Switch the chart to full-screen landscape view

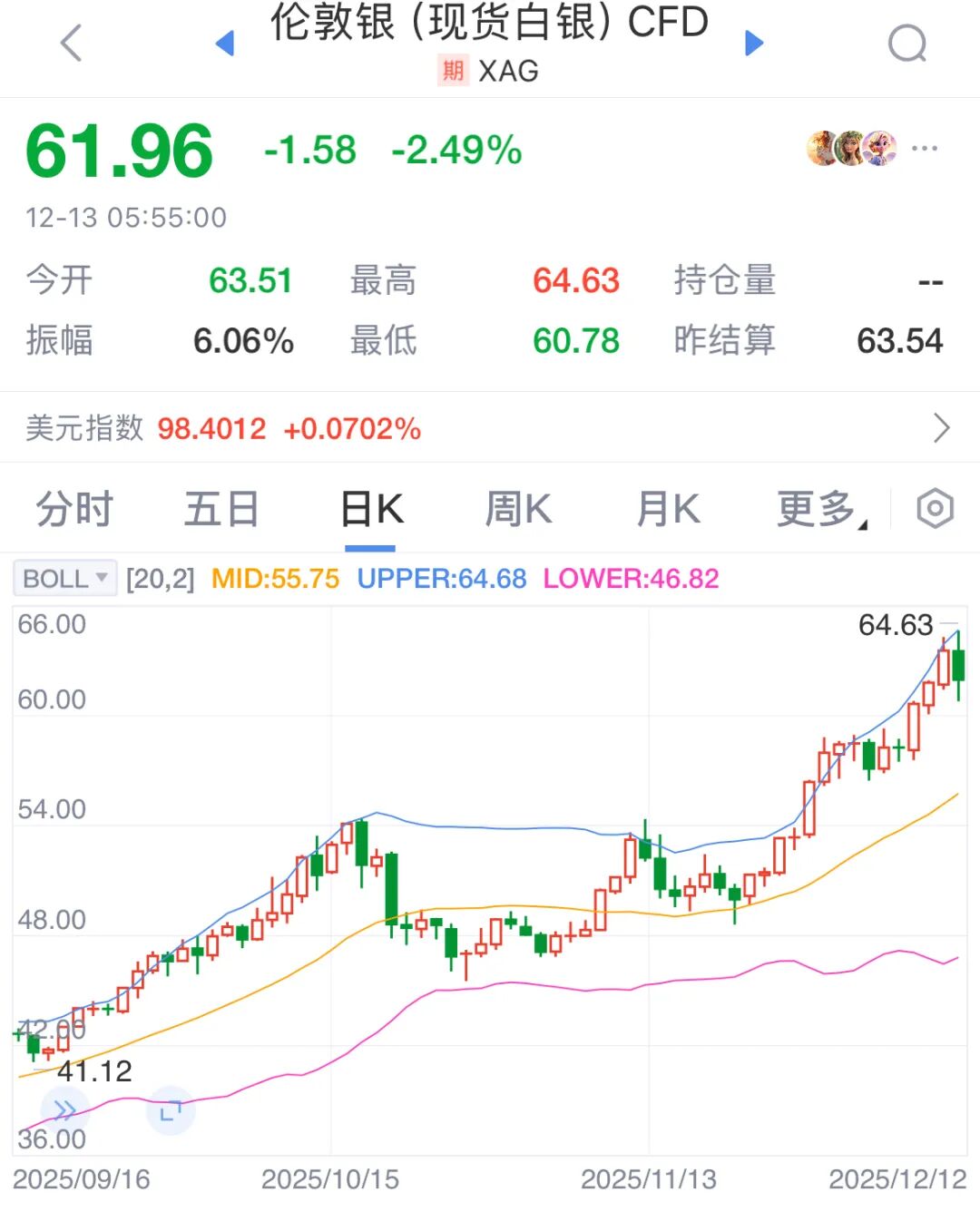[171, 1109]
